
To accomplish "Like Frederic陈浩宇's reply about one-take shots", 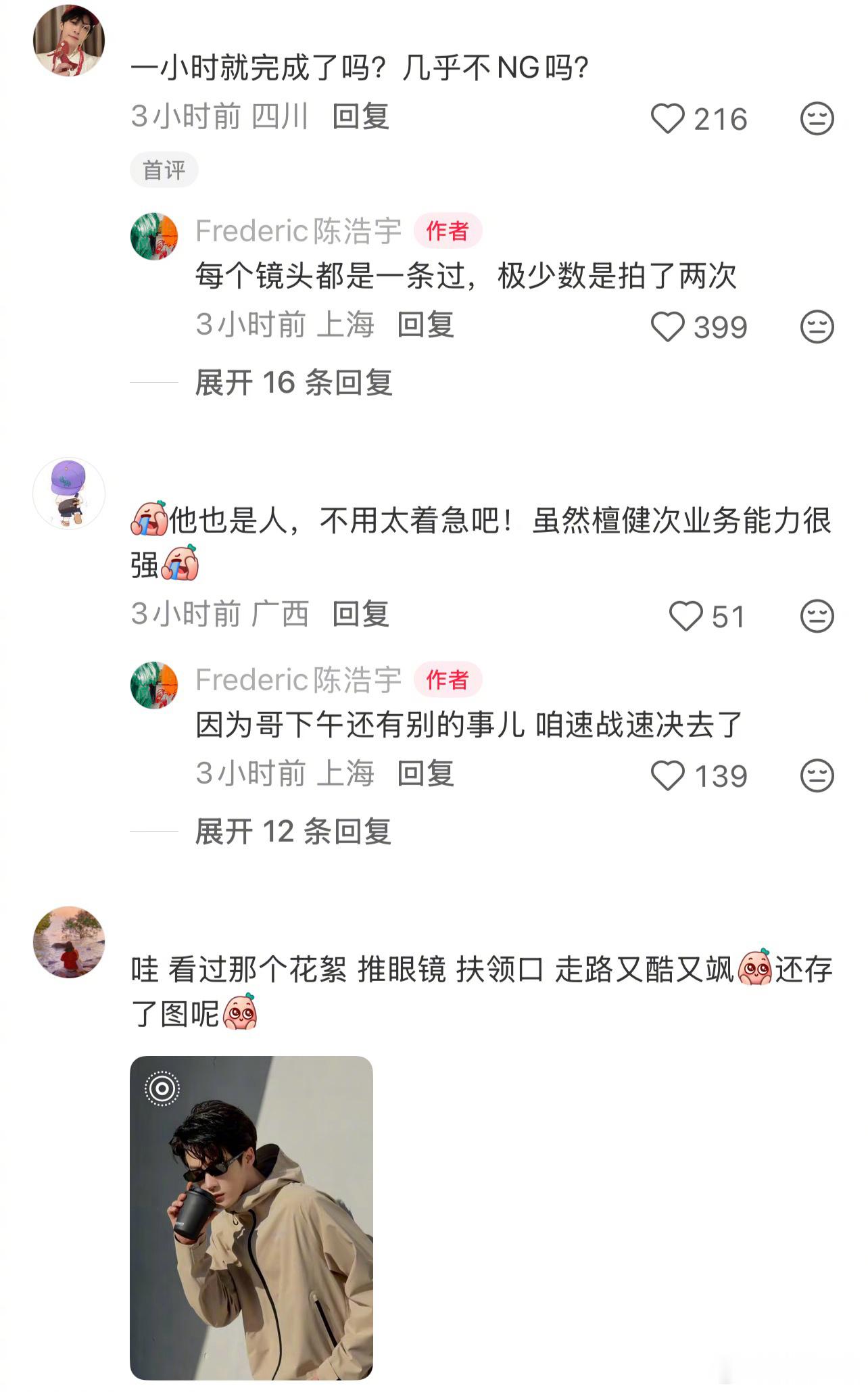I will tap(669, 326).
